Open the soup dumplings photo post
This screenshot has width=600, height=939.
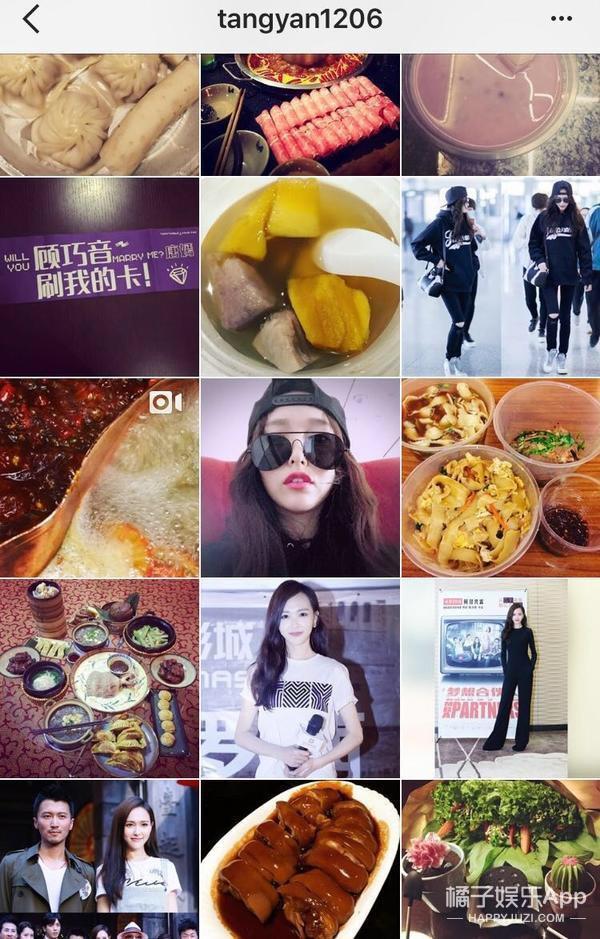pyautogui.click(x=99, y=115)
